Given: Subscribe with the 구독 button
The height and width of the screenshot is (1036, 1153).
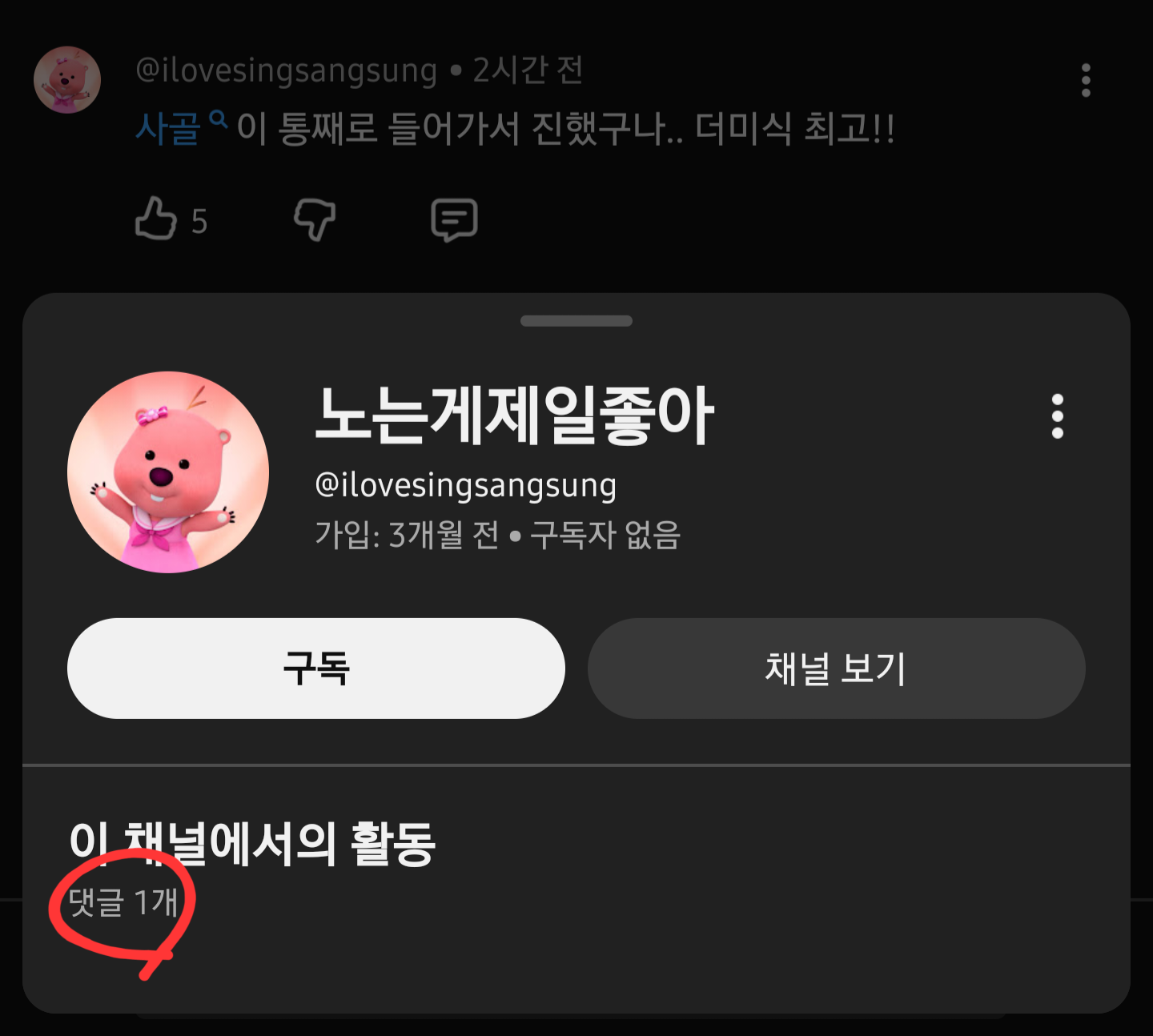Looking at the screenshot, I should click(316, 668).
